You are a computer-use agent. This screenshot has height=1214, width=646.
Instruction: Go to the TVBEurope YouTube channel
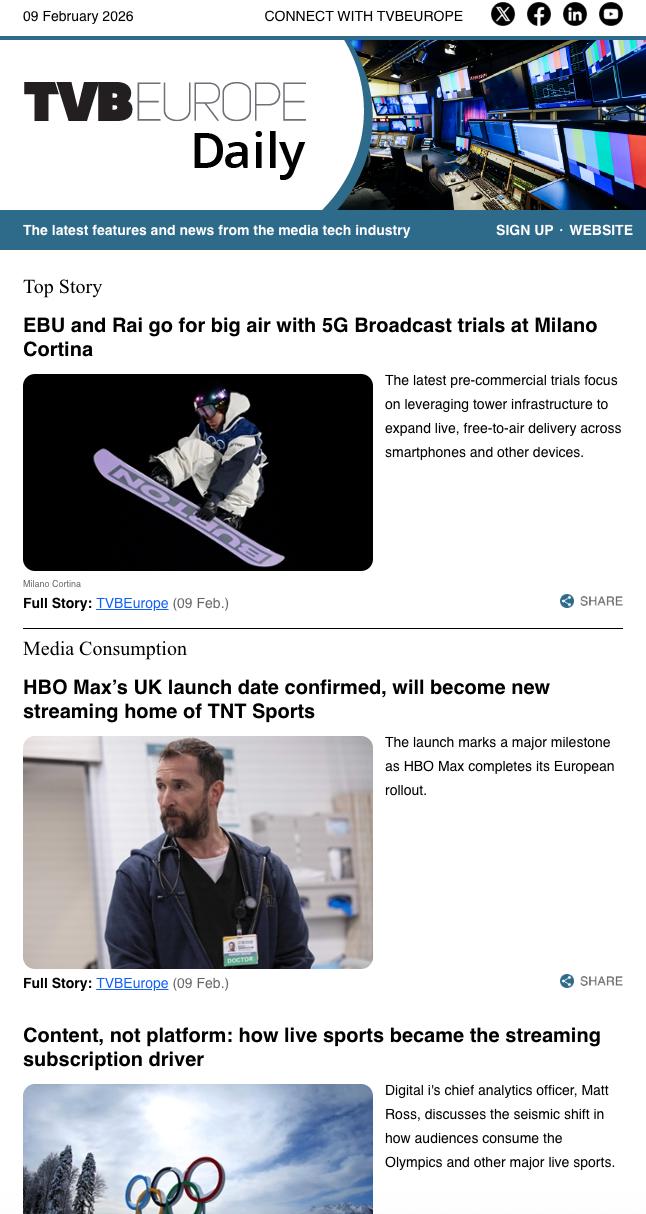point(611,14)
